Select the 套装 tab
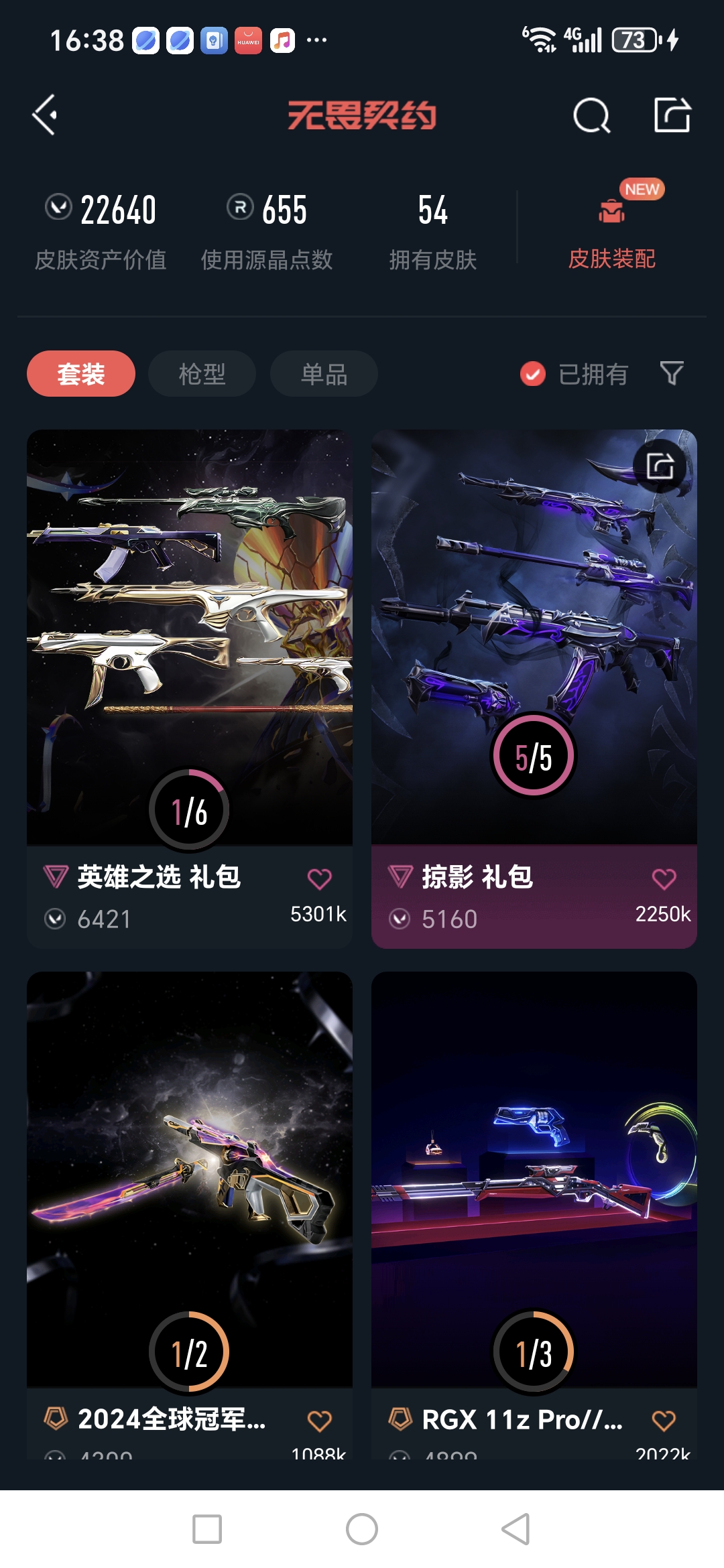Screen dimensions: 724x1568 pyautogui.click(x=81, y=374)
